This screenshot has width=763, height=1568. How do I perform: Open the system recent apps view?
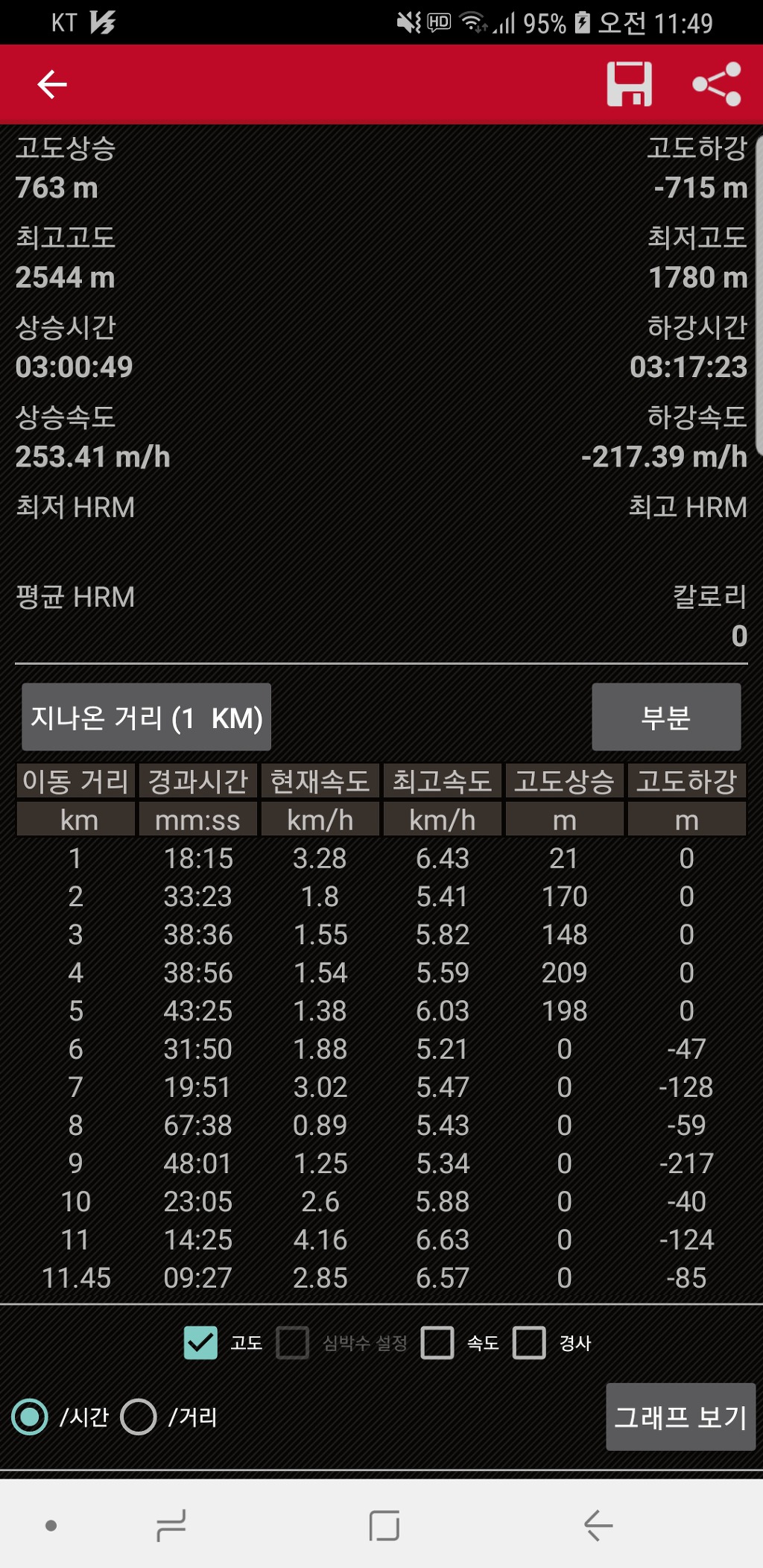[171, 1526]
